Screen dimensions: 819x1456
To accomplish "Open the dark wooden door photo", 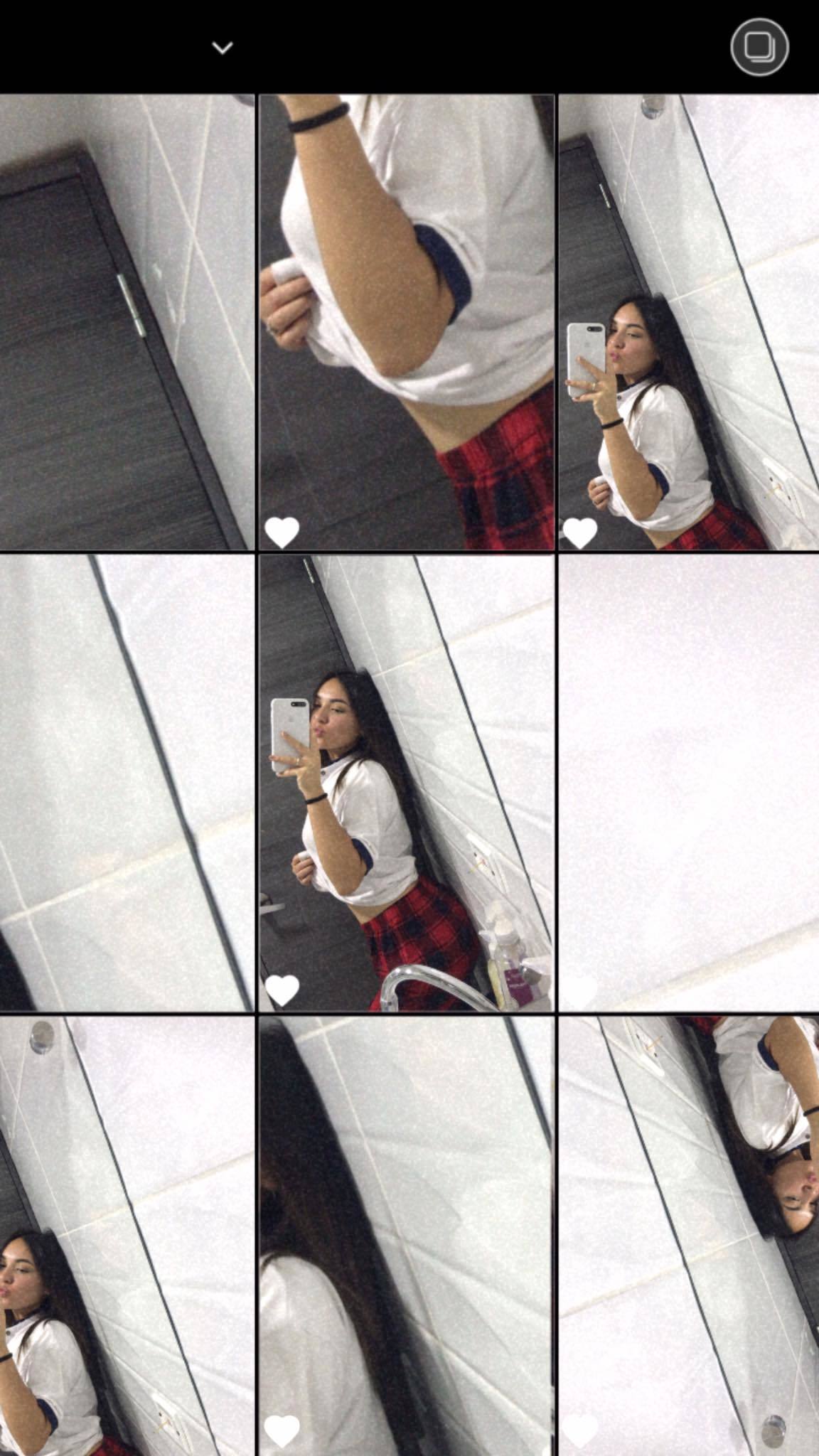I will click(x=127, y=322).
